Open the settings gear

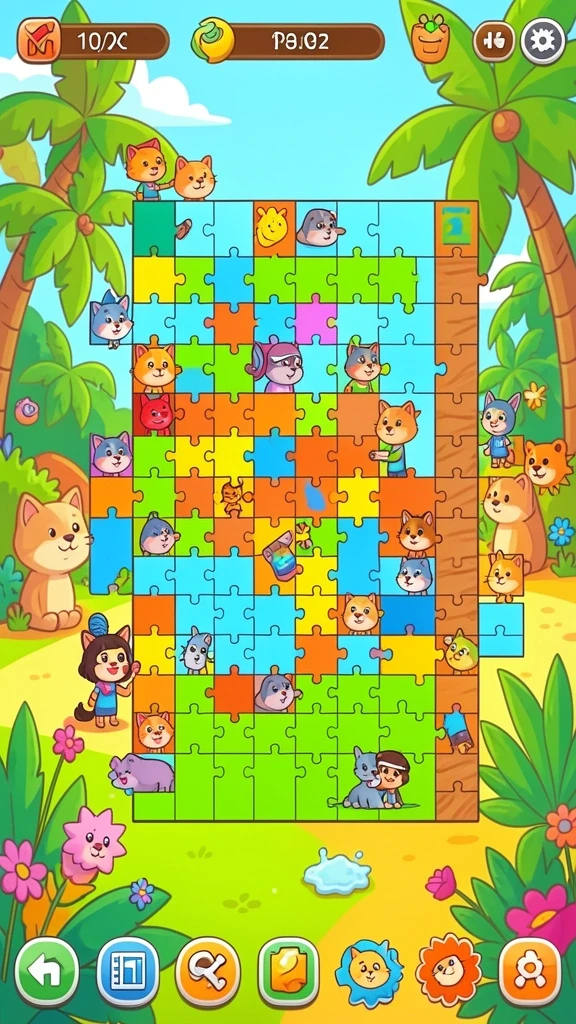click(x=543, y=41)
